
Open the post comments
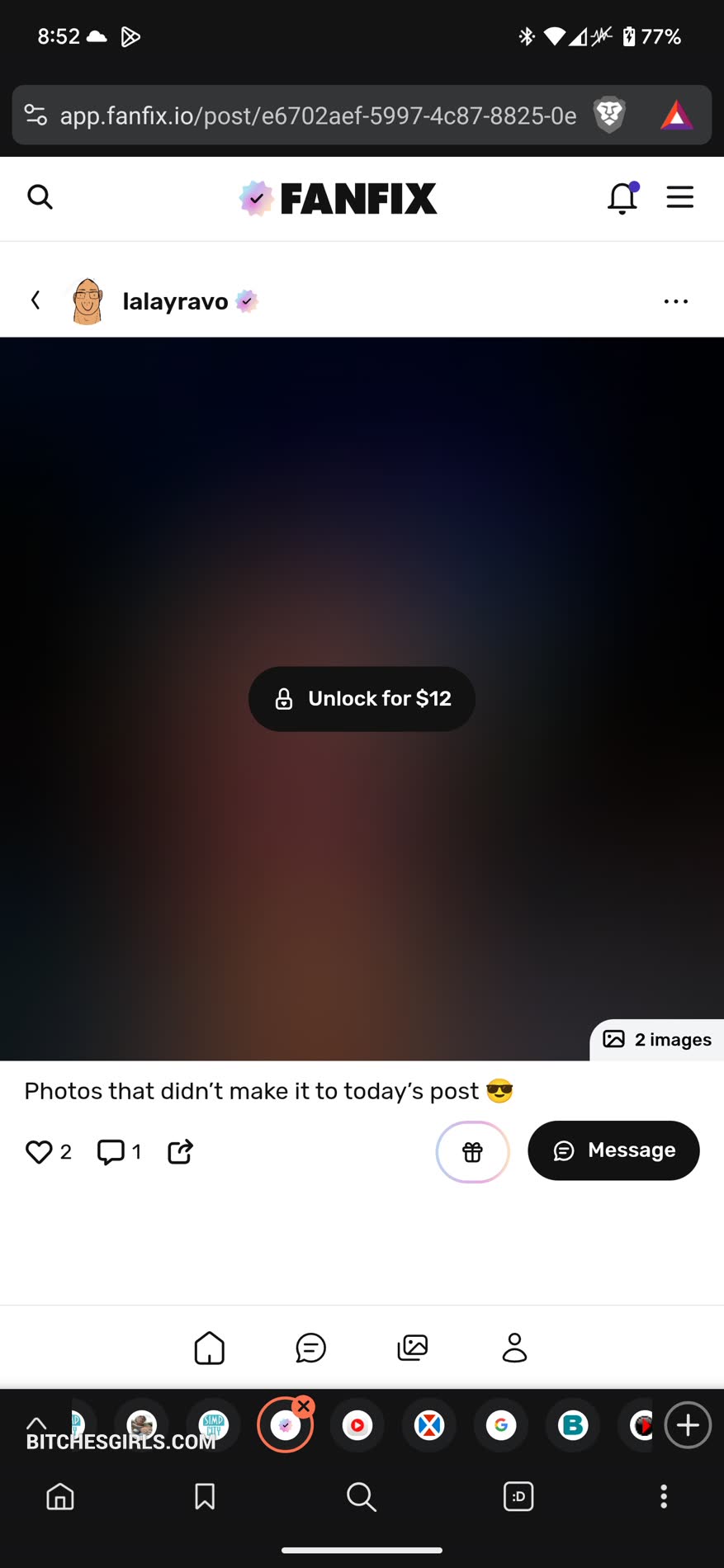[x=111, y=1151]
